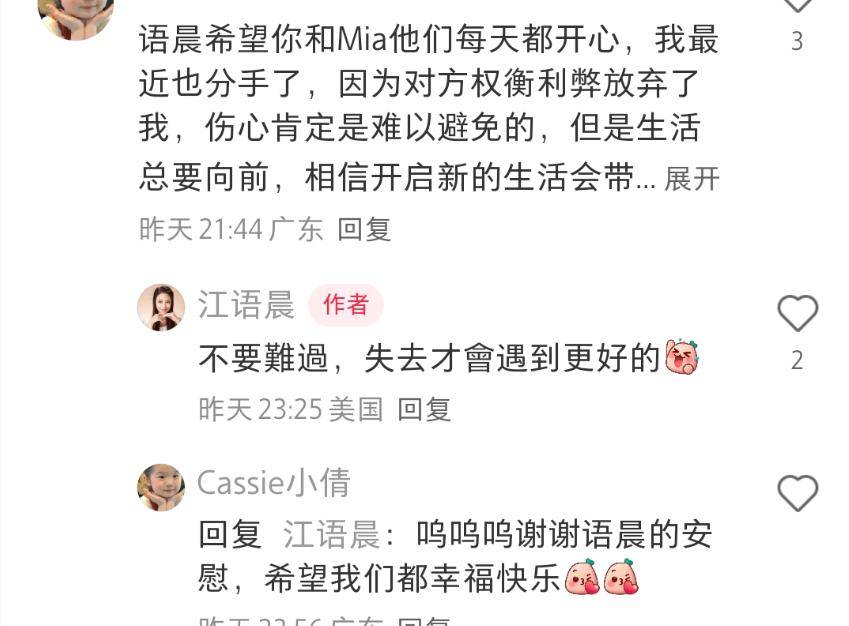Open the 江语晨 username link
This screenshot has height=626, width=849.
point(246,305)
